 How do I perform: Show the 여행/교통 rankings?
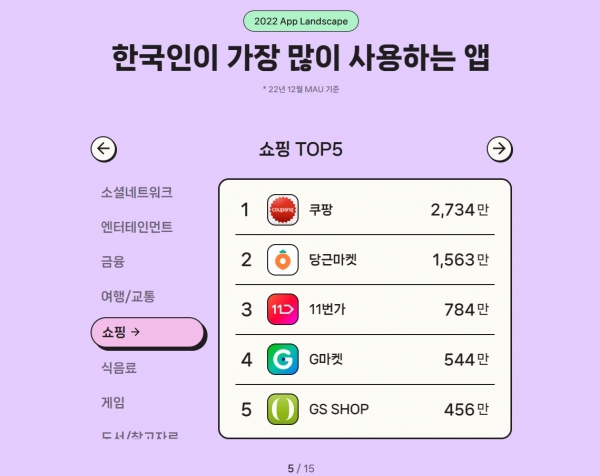pos(128,297)
